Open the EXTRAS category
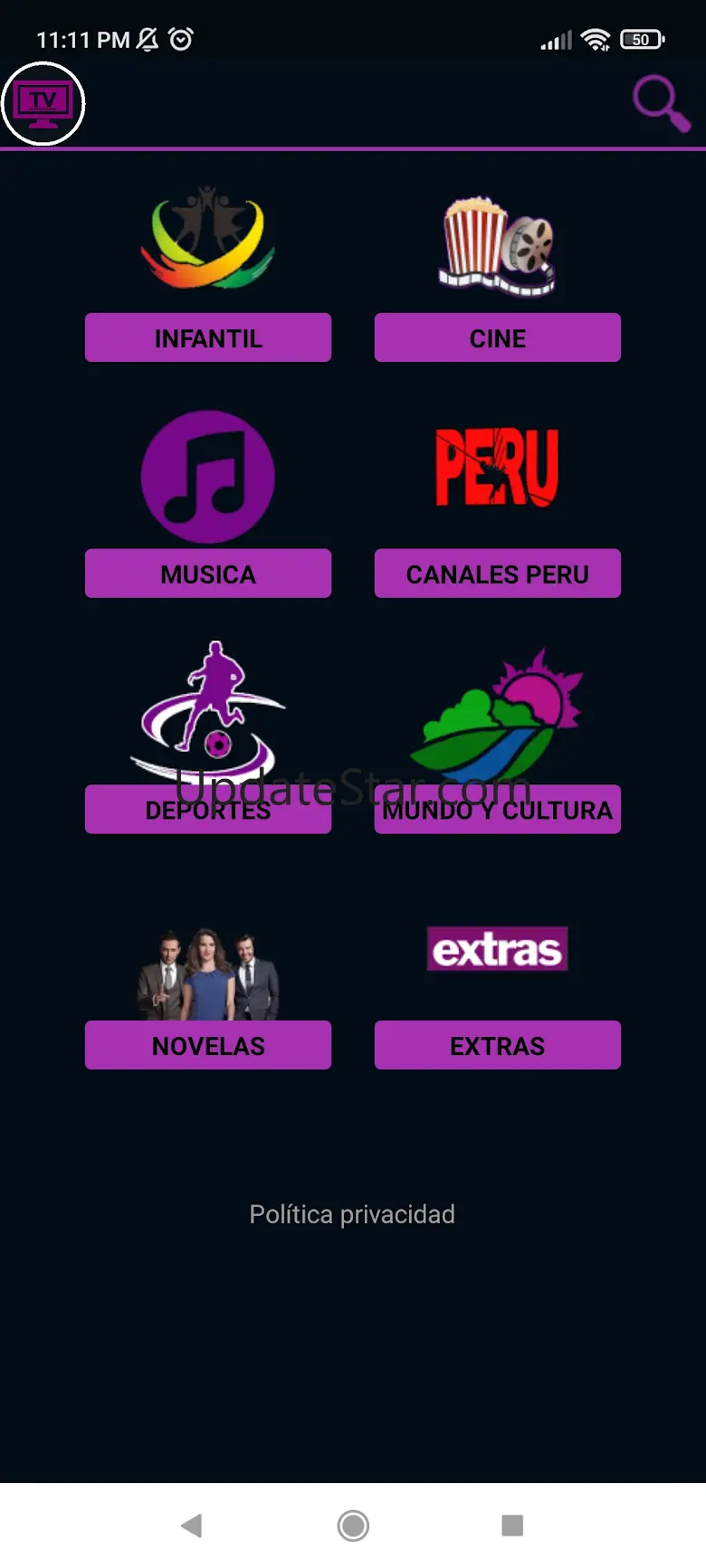Screen dimensions: 706x1568 [x=498, y=1045]
